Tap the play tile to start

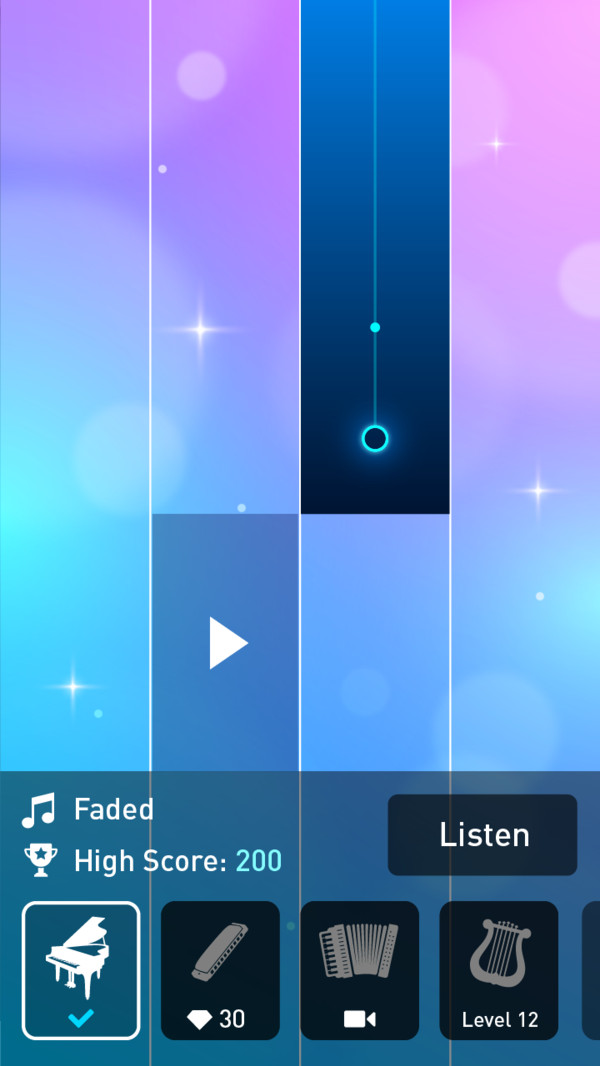[226, 642]
